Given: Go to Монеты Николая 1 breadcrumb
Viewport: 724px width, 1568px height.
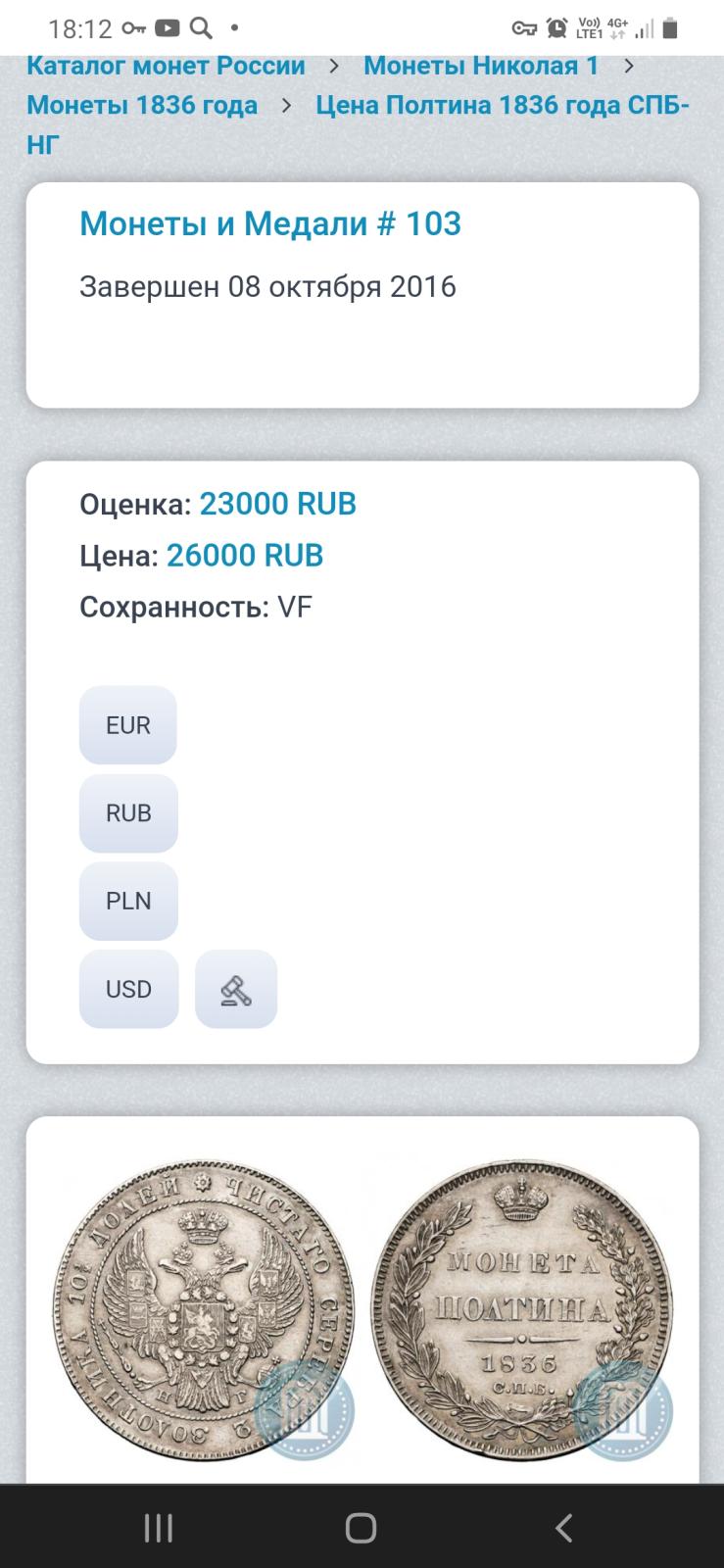Looking at the screenshot, I should click(x=481, y=66).
